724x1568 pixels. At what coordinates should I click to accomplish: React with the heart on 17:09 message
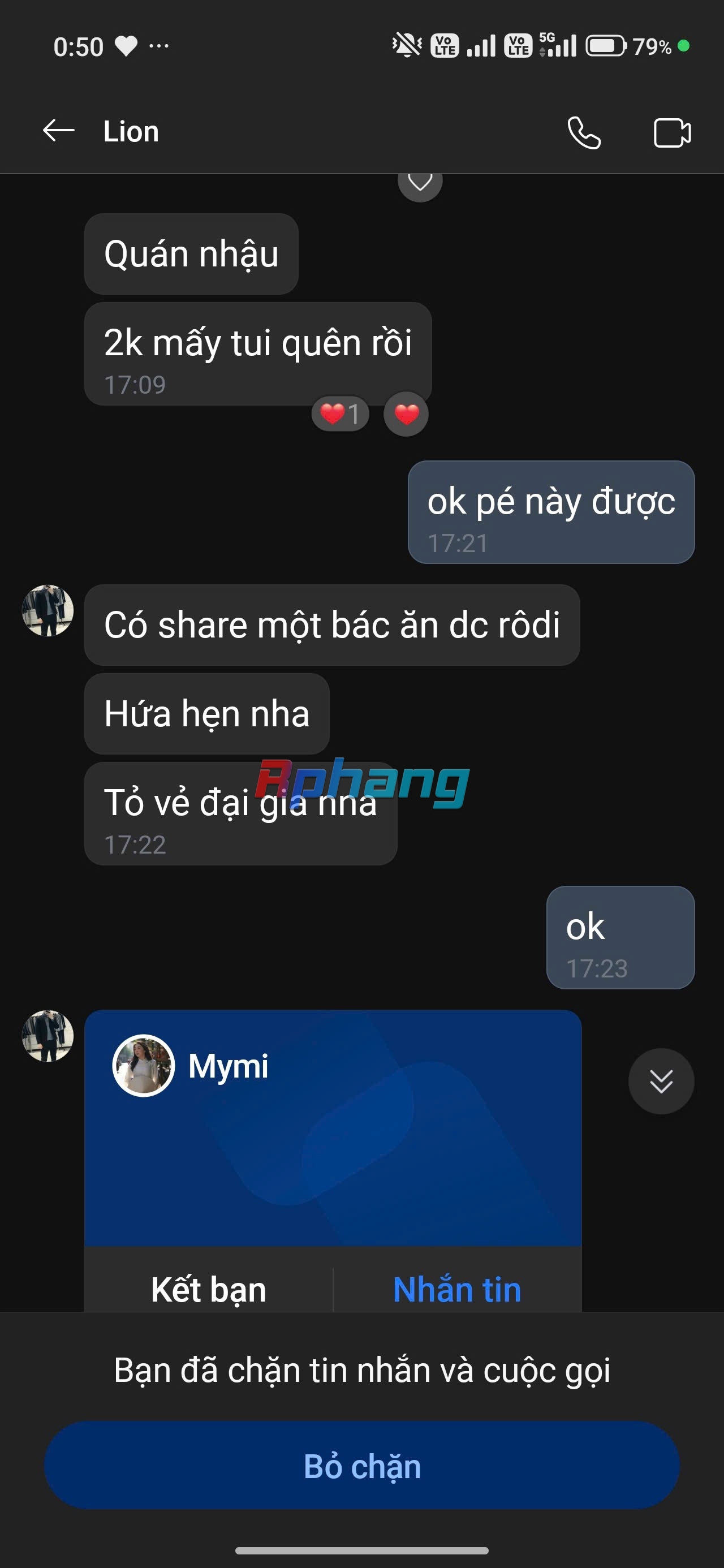point(406,414)
